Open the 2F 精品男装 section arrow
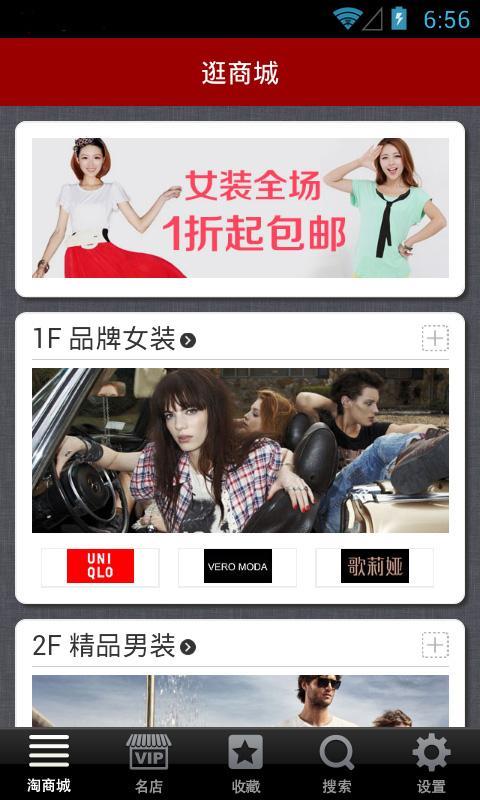The height and width of the screenshot is (800, 480). [x=188, y=647]
